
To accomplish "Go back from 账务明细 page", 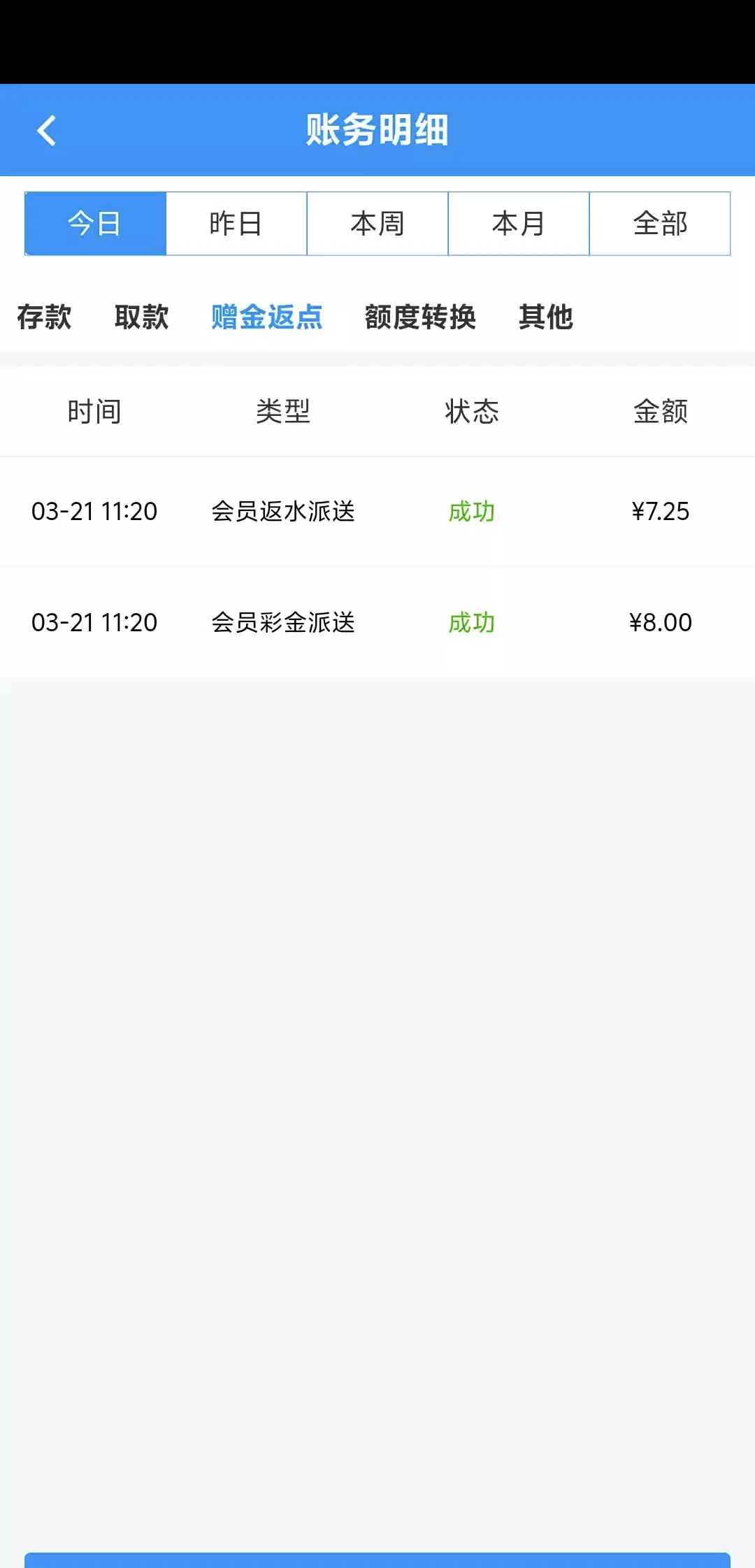I will pyautogui.click(x=47, y=131).
